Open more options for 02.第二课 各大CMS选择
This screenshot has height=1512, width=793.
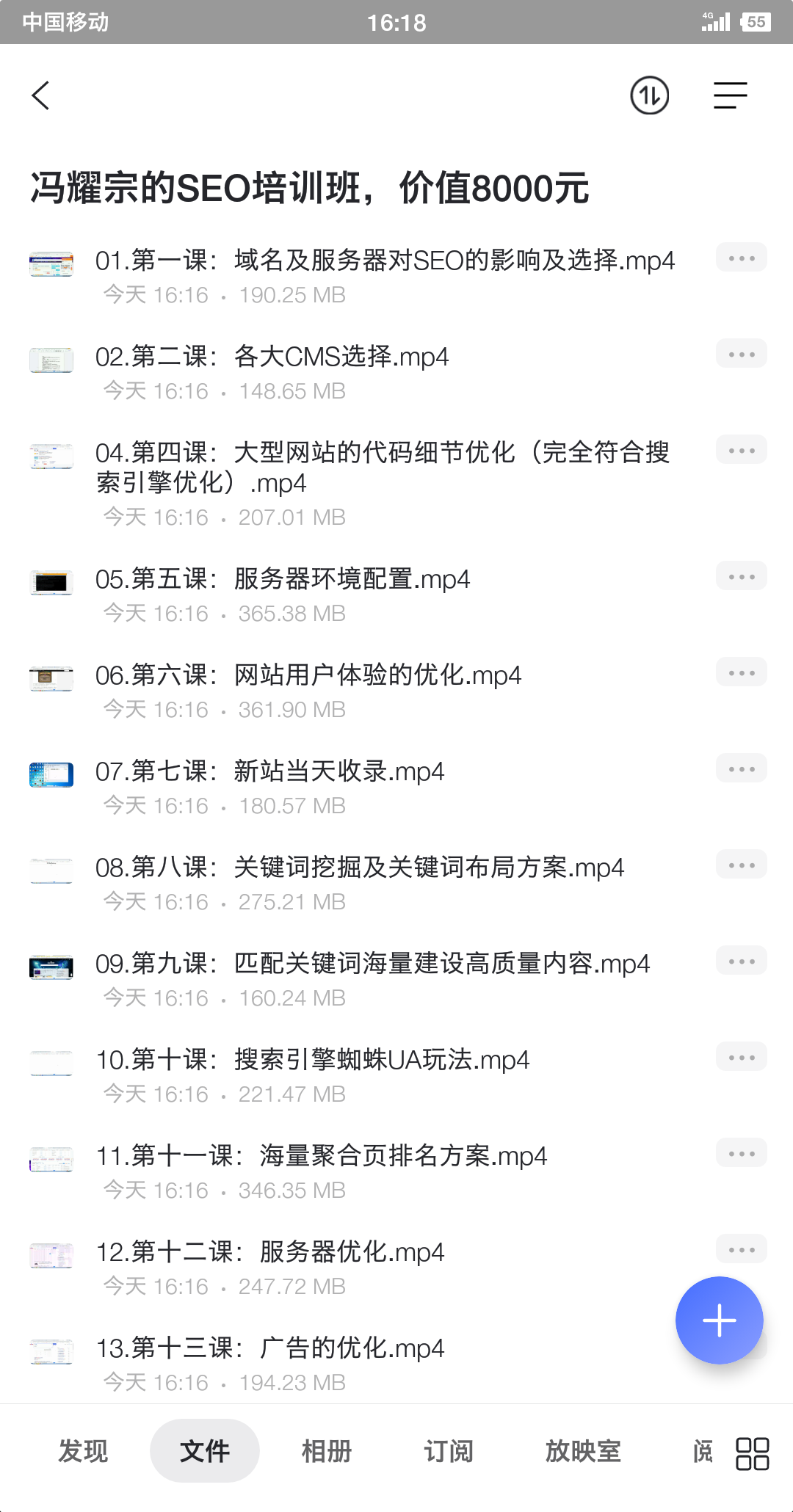tap(741, 355)
